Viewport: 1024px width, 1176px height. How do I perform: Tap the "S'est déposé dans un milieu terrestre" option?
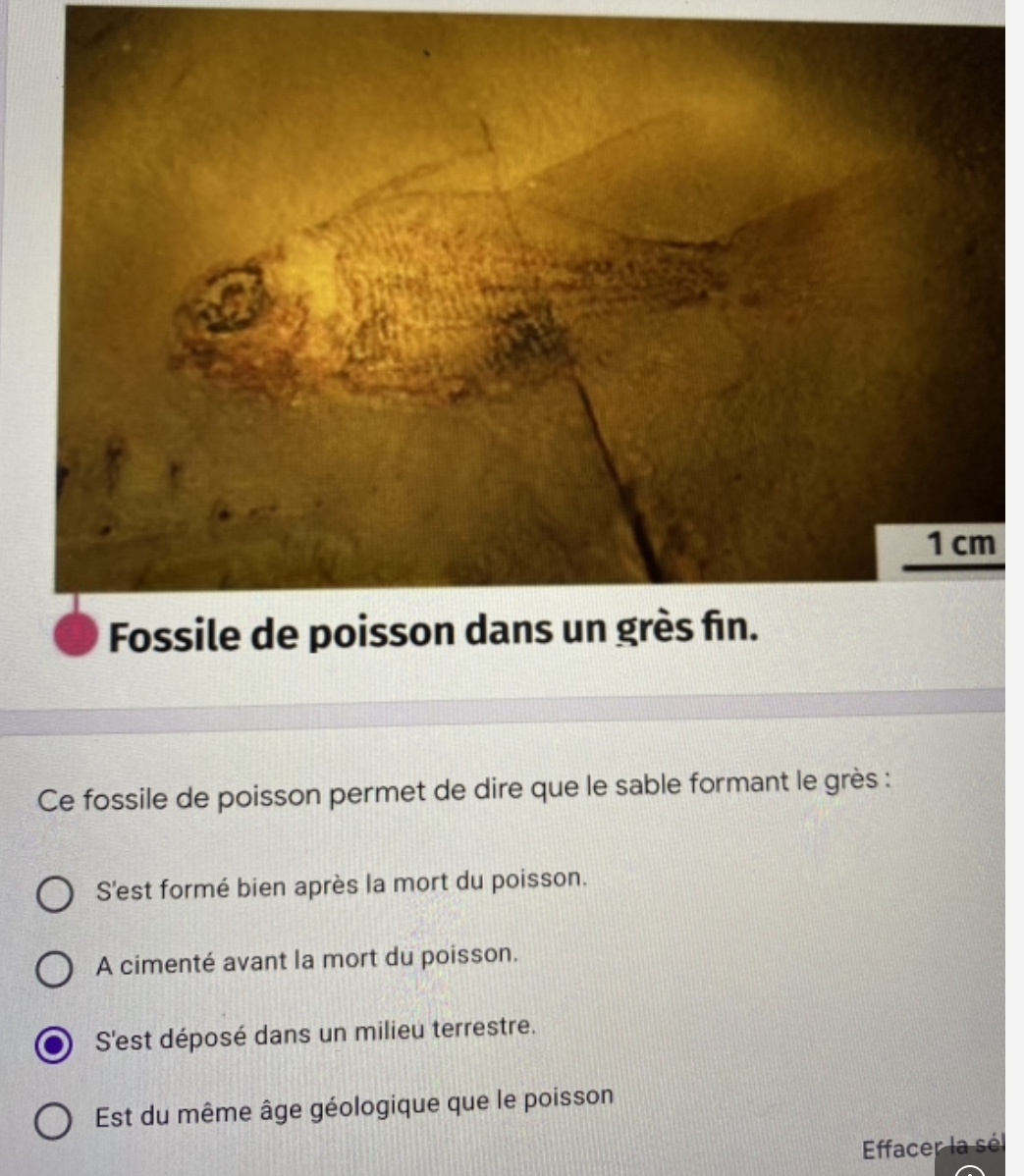54,1043
